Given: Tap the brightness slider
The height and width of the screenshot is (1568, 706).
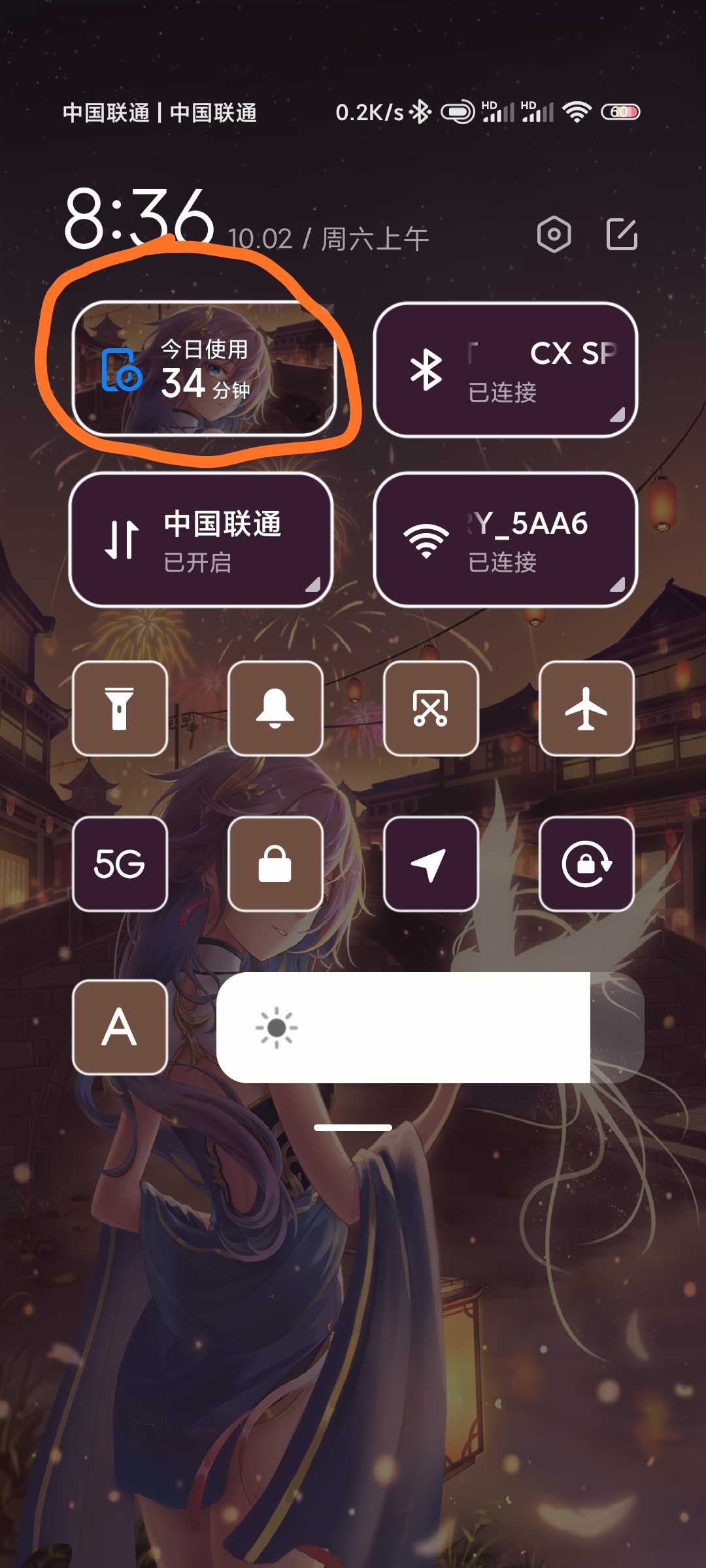Looking at the screenshot, I should point(430,1028).
